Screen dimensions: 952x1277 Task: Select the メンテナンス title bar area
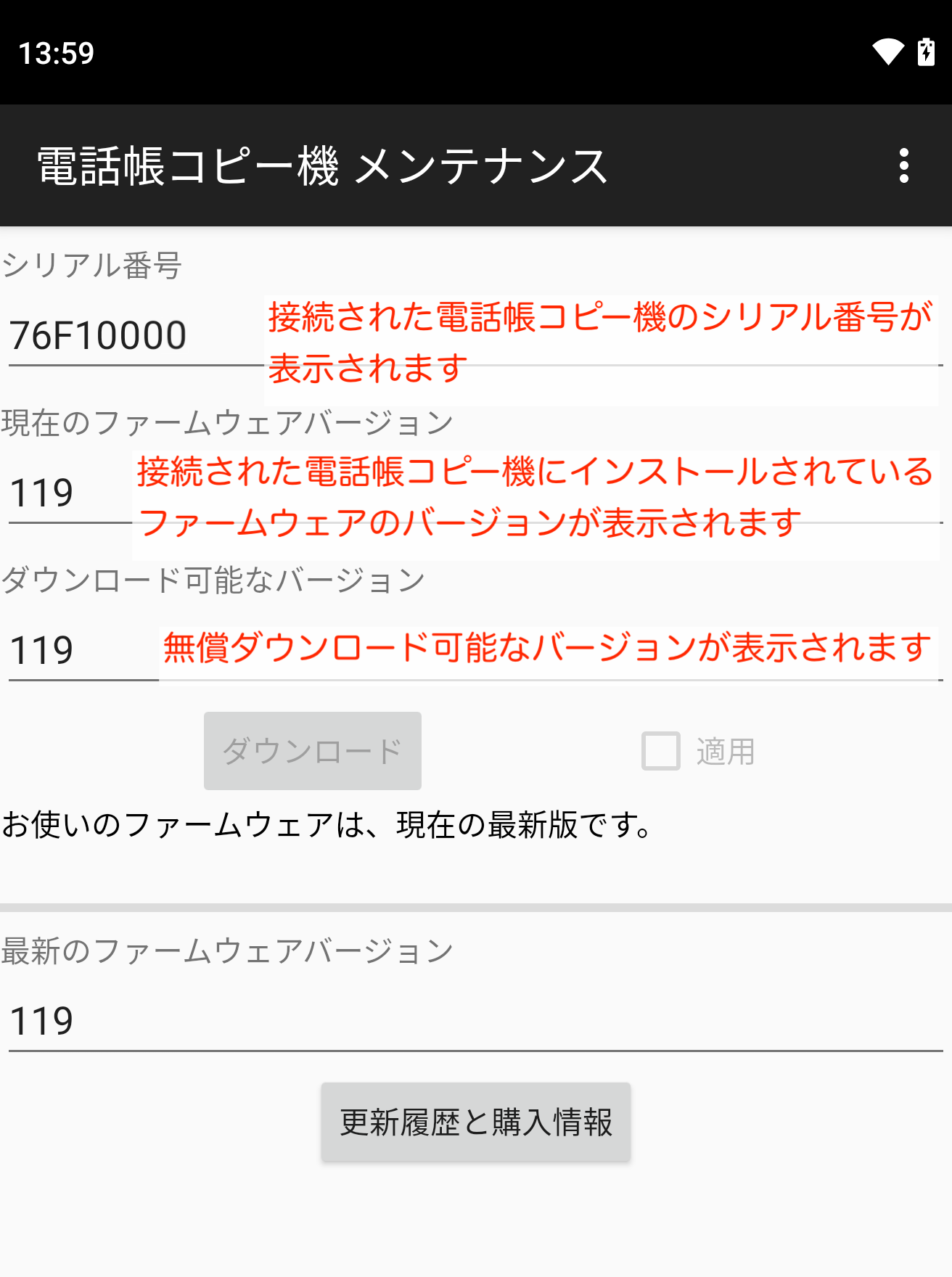pyautogui.click(x=321, y=167)
